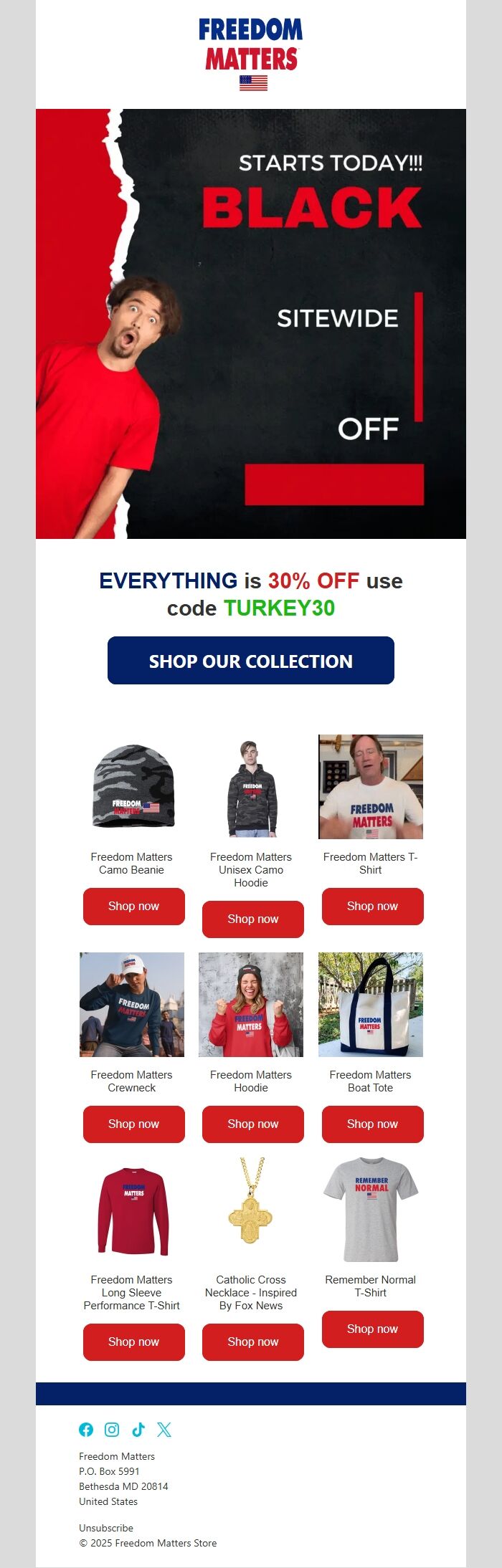Screen dimensions: 502x1568
Task: Shop now for Catholic Cross Necklace
Action: click(252, 1342)
